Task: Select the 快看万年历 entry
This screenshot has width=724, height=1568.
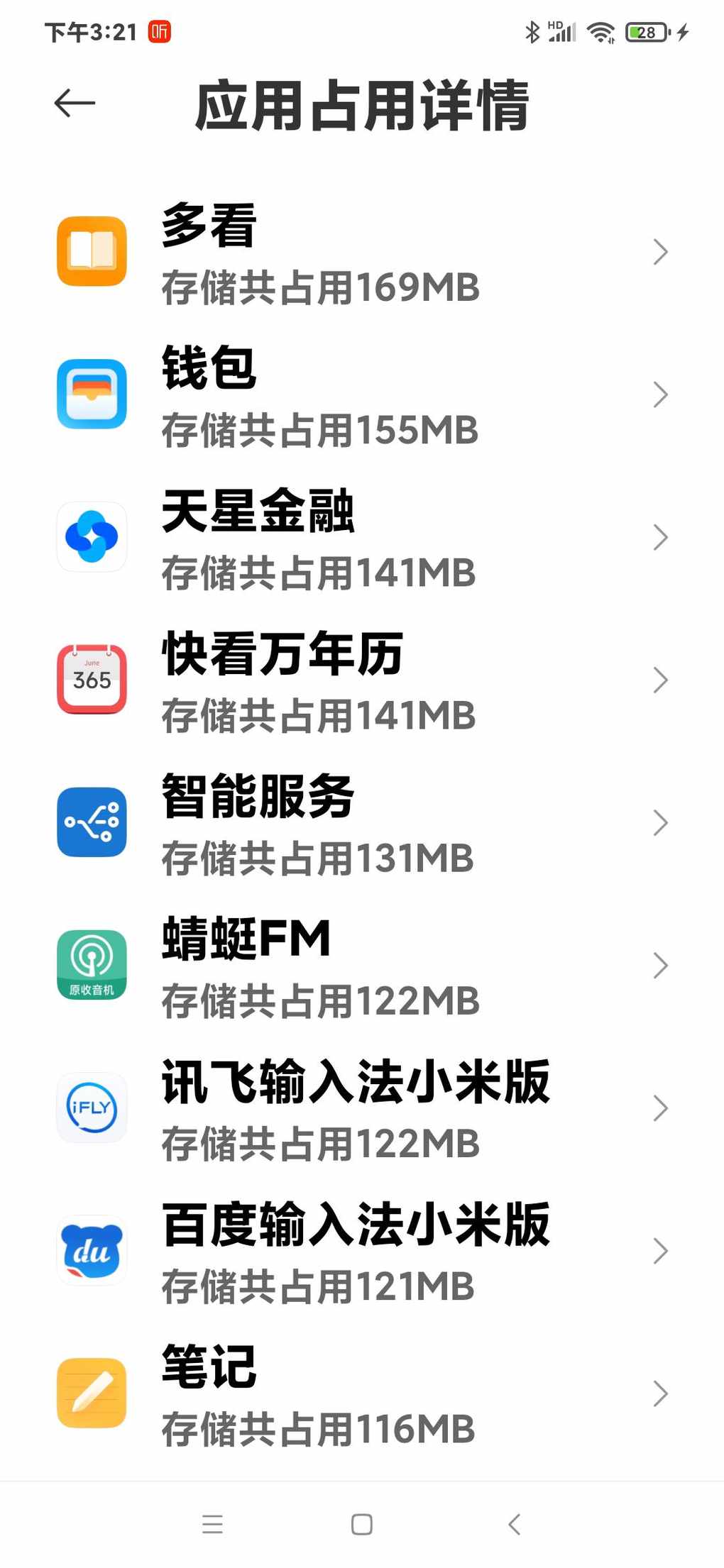Action: pyautogui.click(x=362, y=680)
